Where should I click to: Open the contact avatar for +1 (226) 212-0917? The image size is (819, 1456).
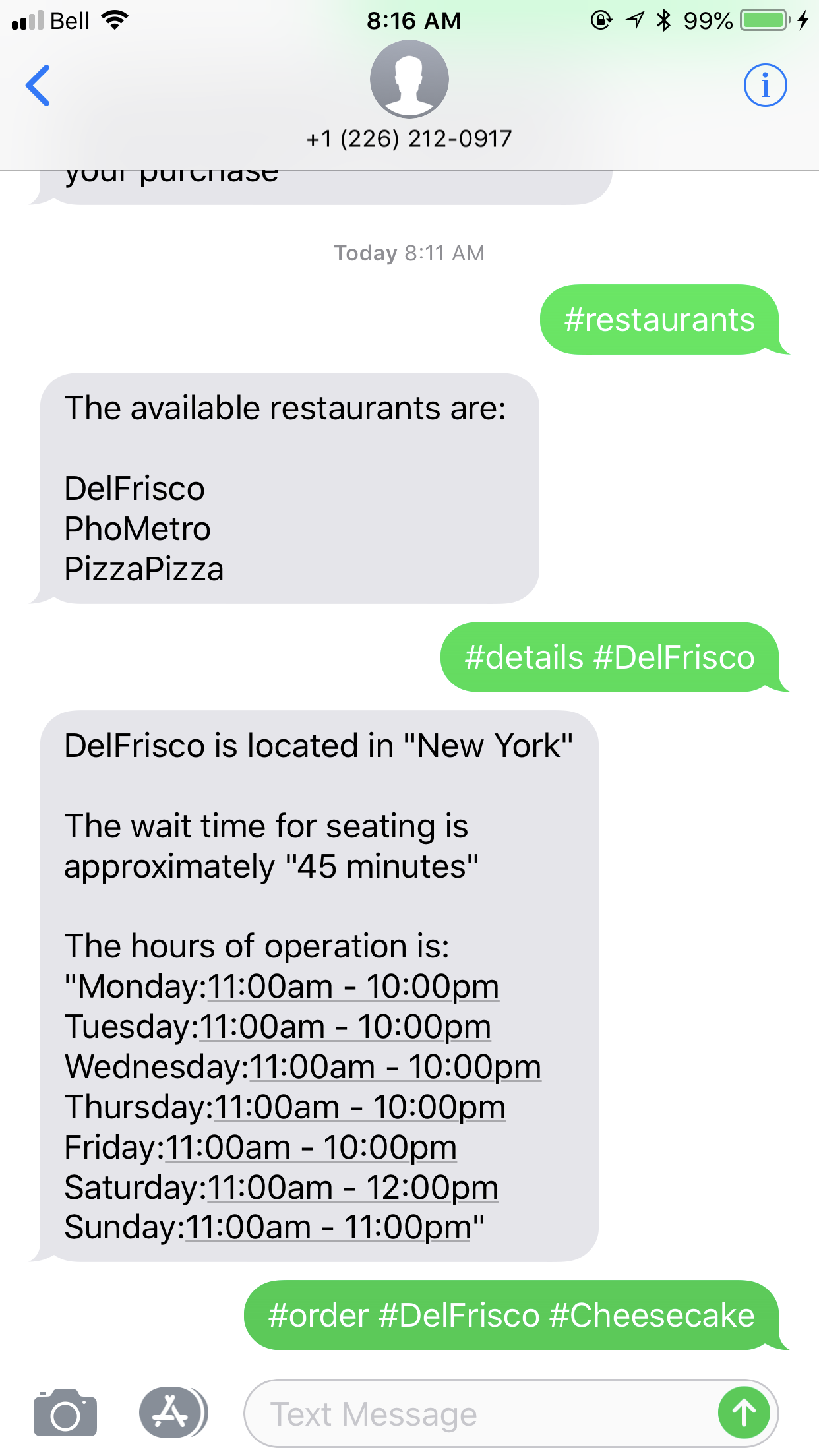(409, 79)
